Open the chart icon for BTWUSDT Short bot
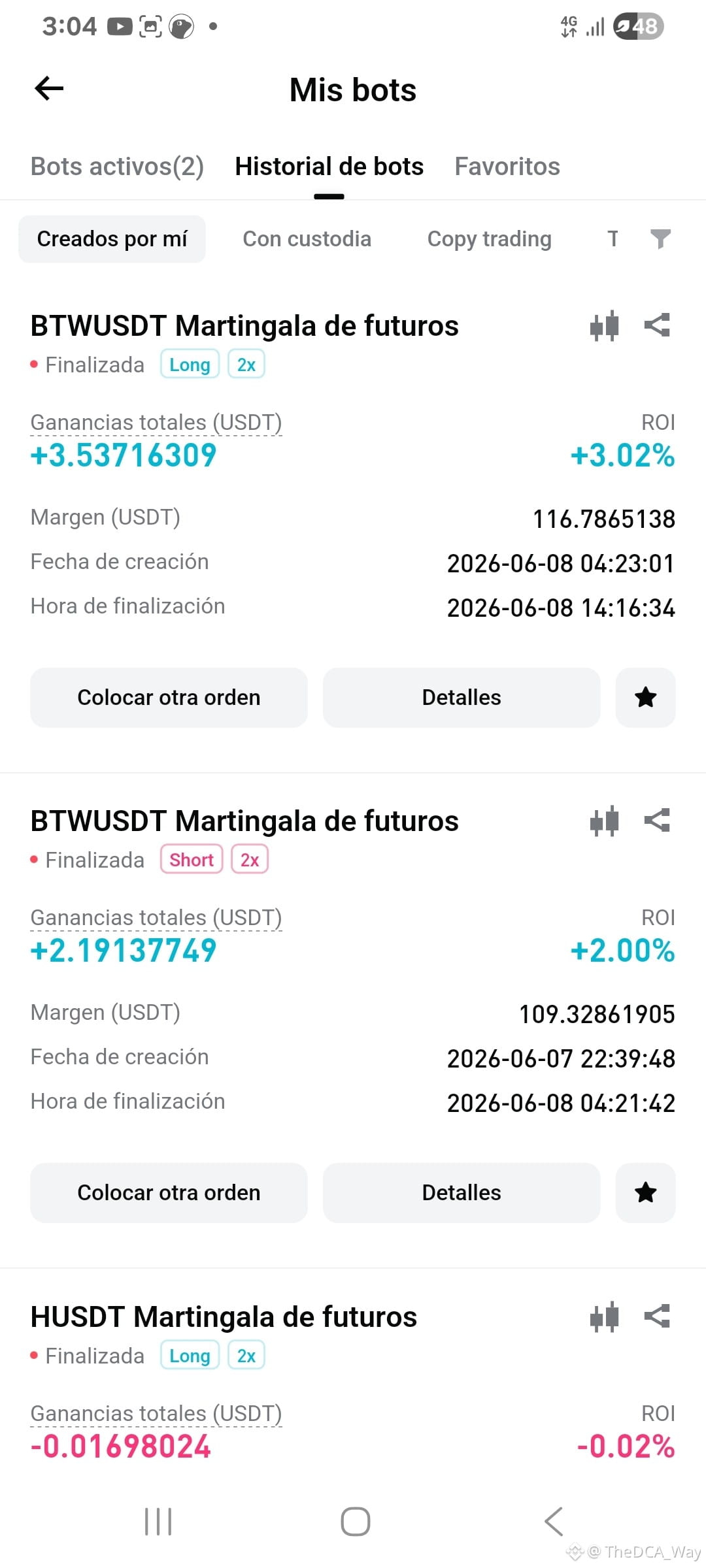Image resolution: width=706 pixels, height=1568 pixels. [x=605, y=821]
